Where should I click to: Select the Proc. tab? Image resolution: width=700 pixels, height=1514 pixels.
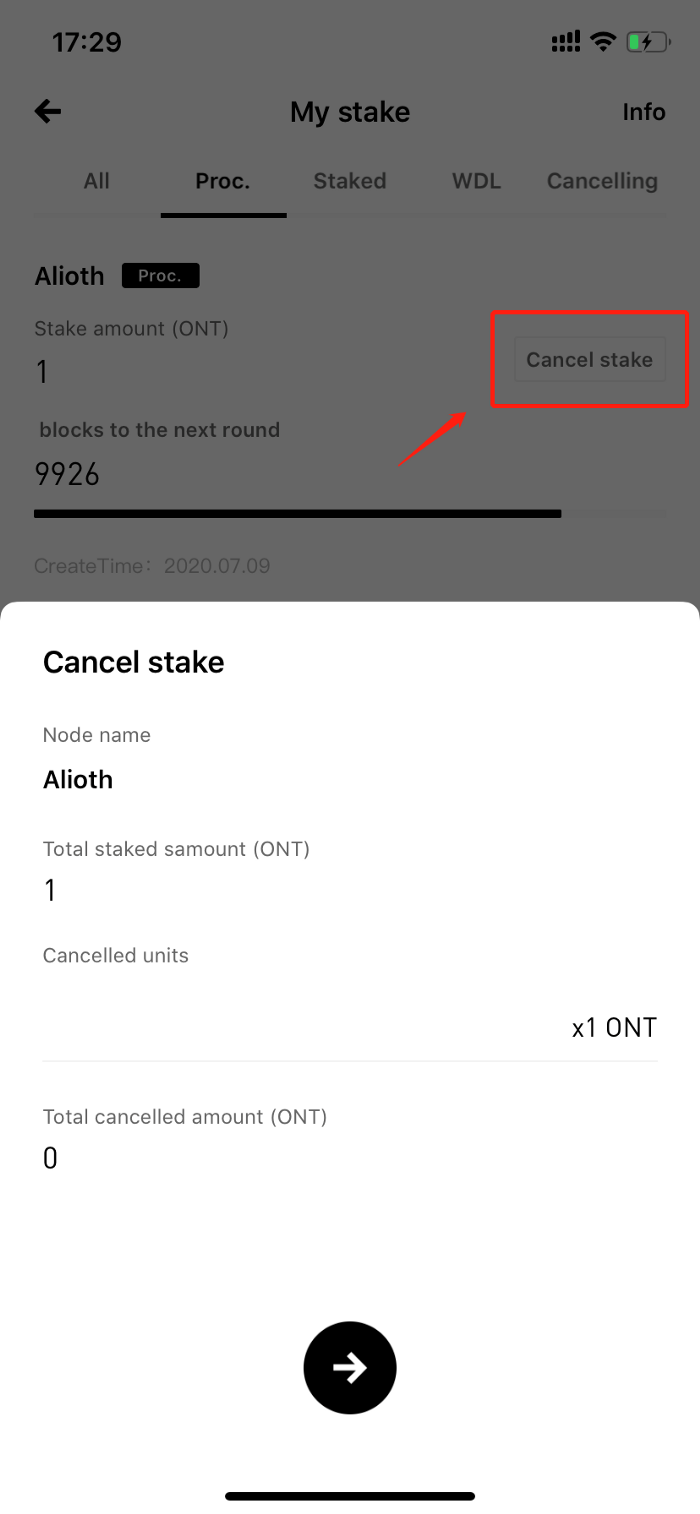coord(223,181)
